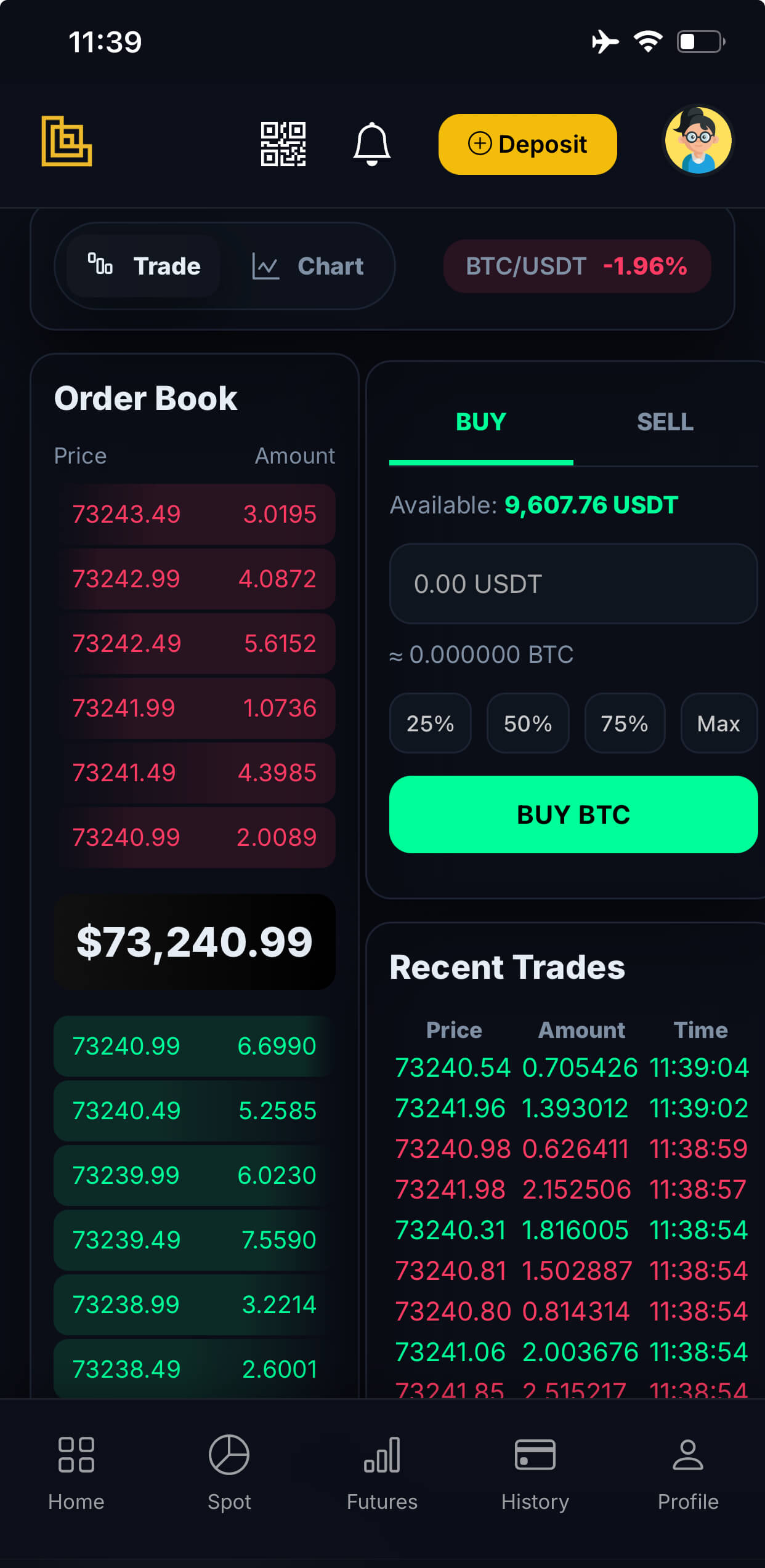Choose 75% of available balance
Viewport: 765px width, 1568px height.
point(625,723)
